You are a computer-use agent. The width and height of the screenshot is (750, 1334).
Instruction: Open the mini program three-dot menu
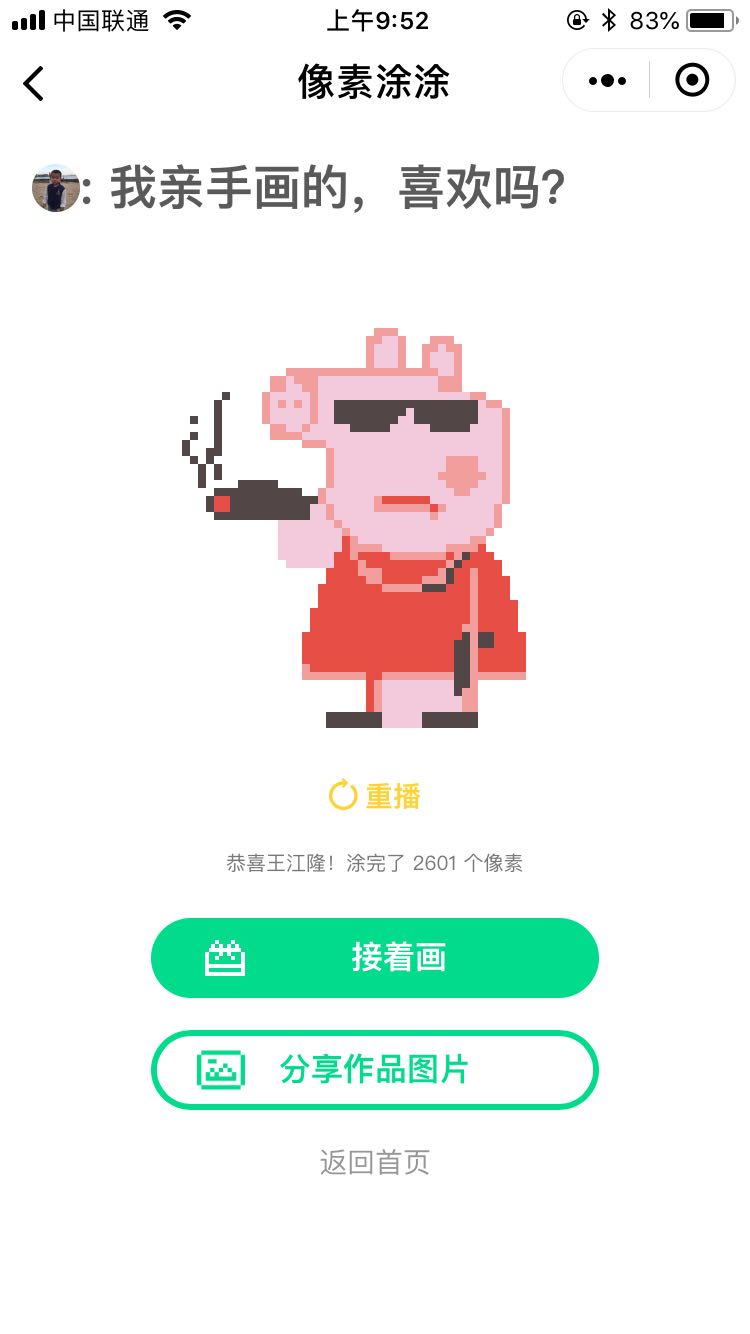point(607,81)
